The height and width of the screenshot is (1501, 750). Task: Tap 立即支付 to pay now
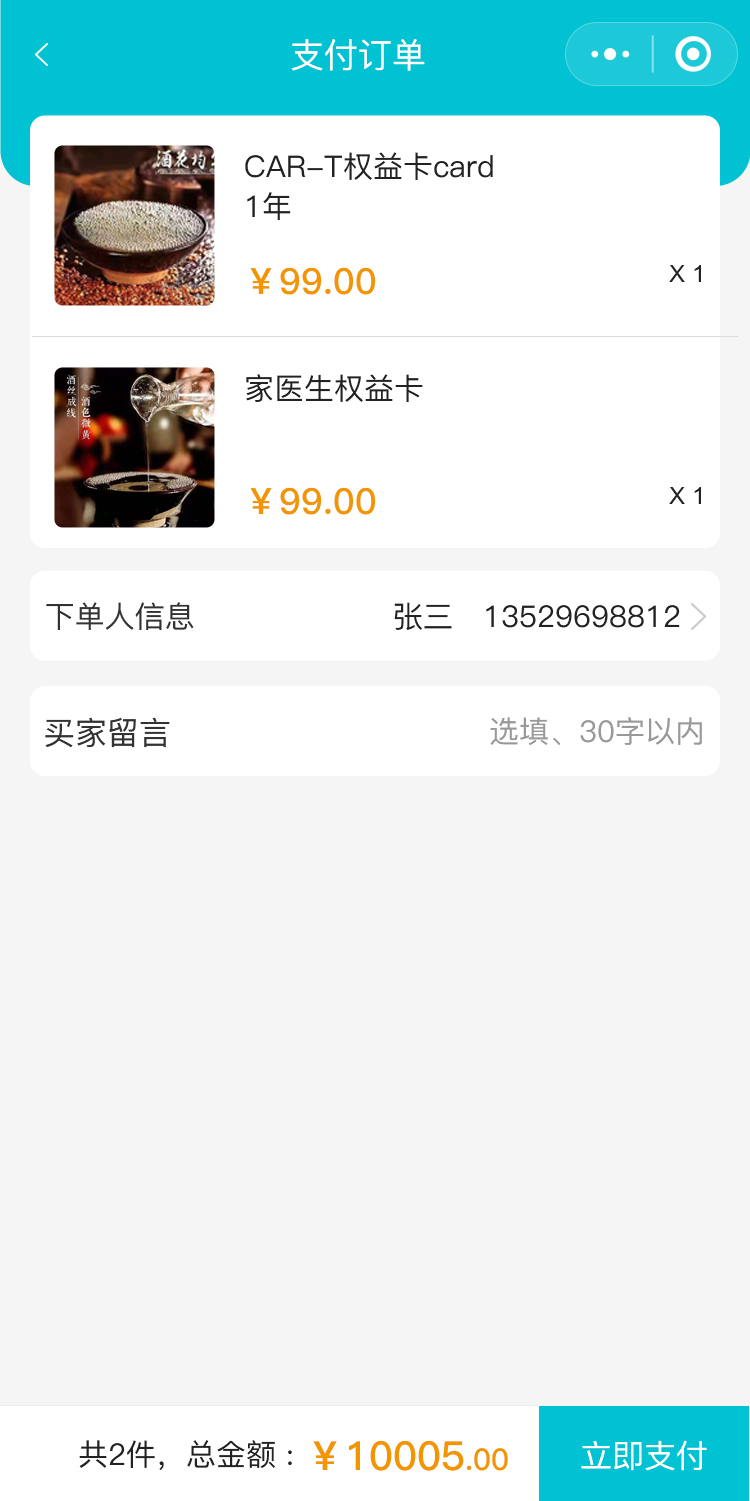(644, 1454)
